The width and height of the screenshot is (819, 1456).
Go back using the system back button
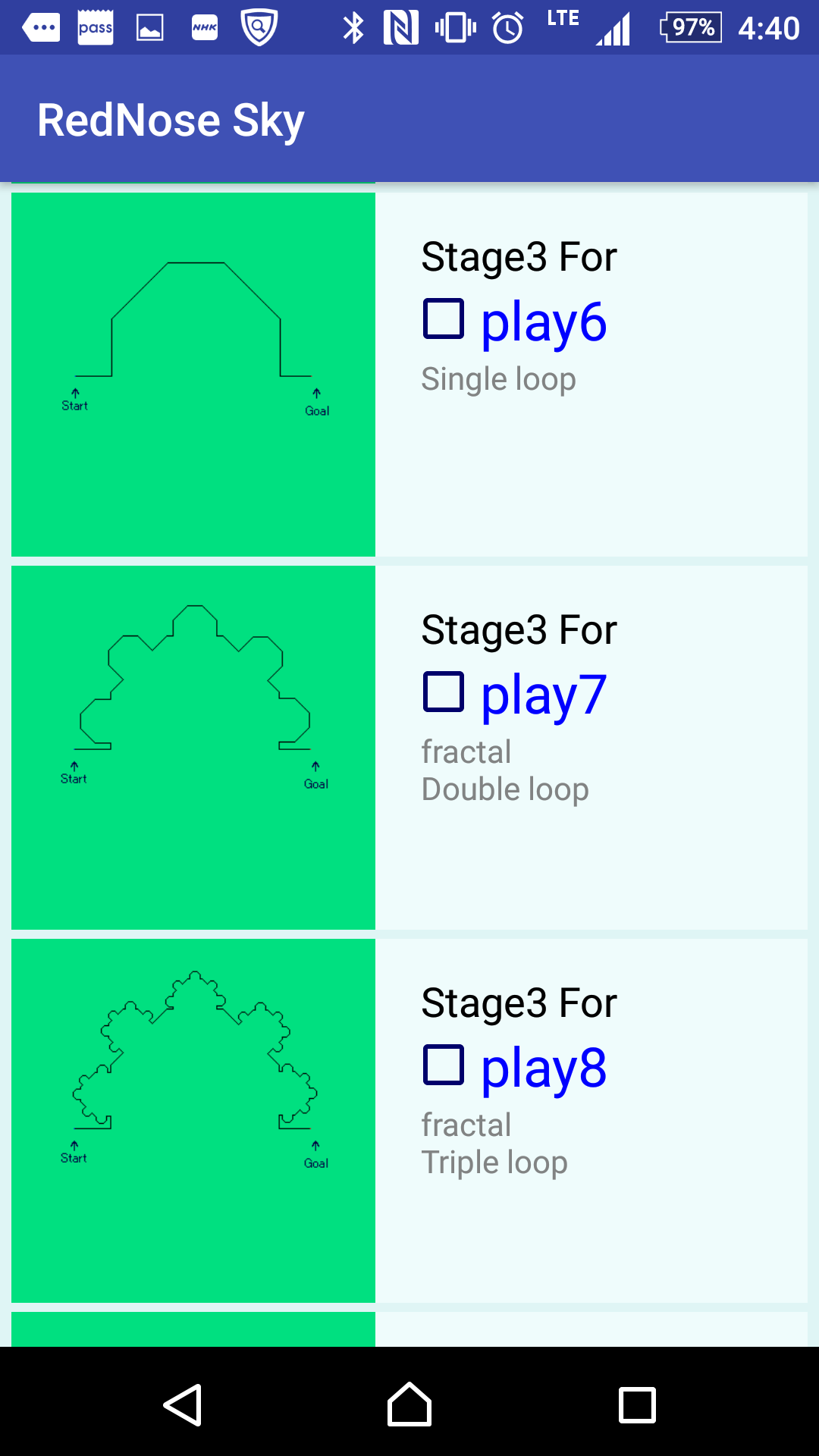tap(183, 1405)
